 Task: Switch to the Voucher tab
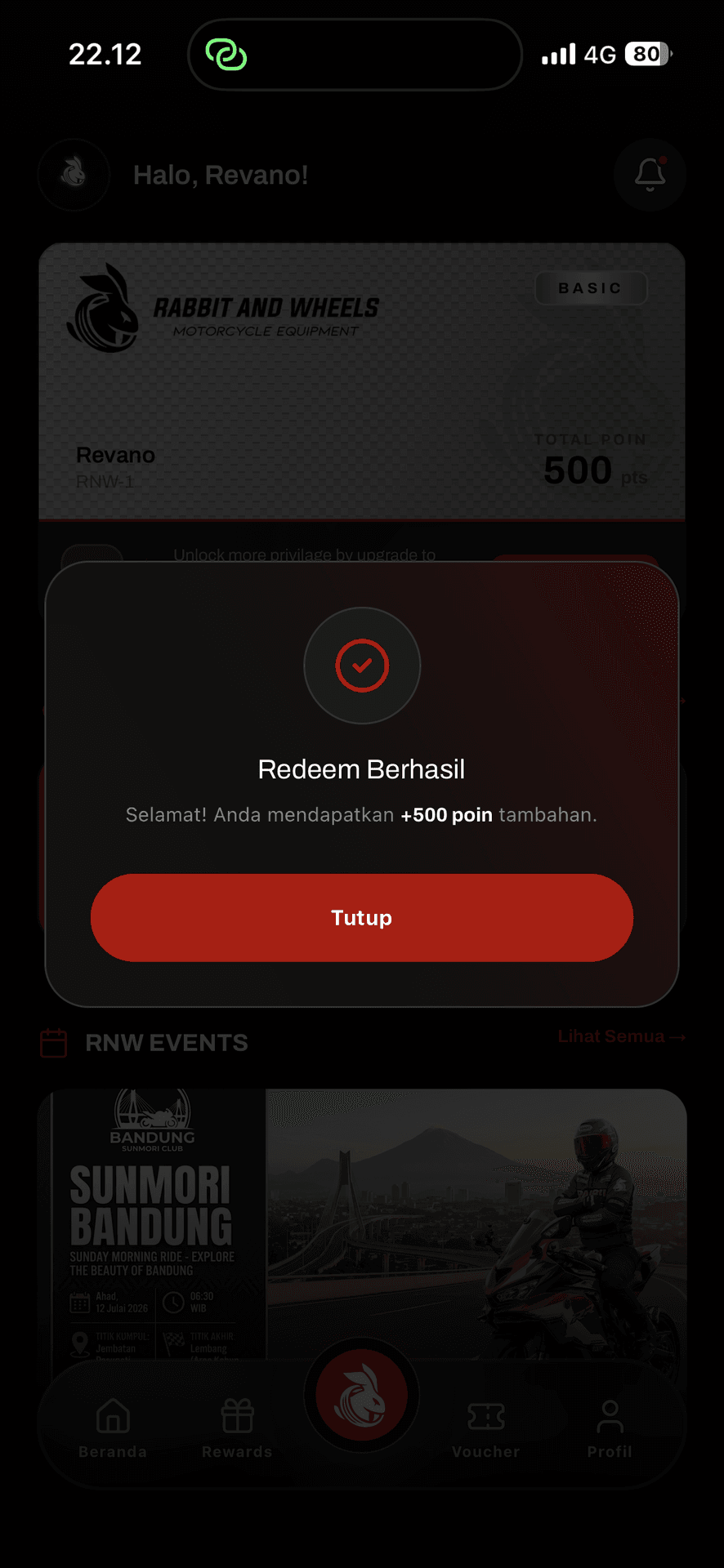(x=486, y=1429)
